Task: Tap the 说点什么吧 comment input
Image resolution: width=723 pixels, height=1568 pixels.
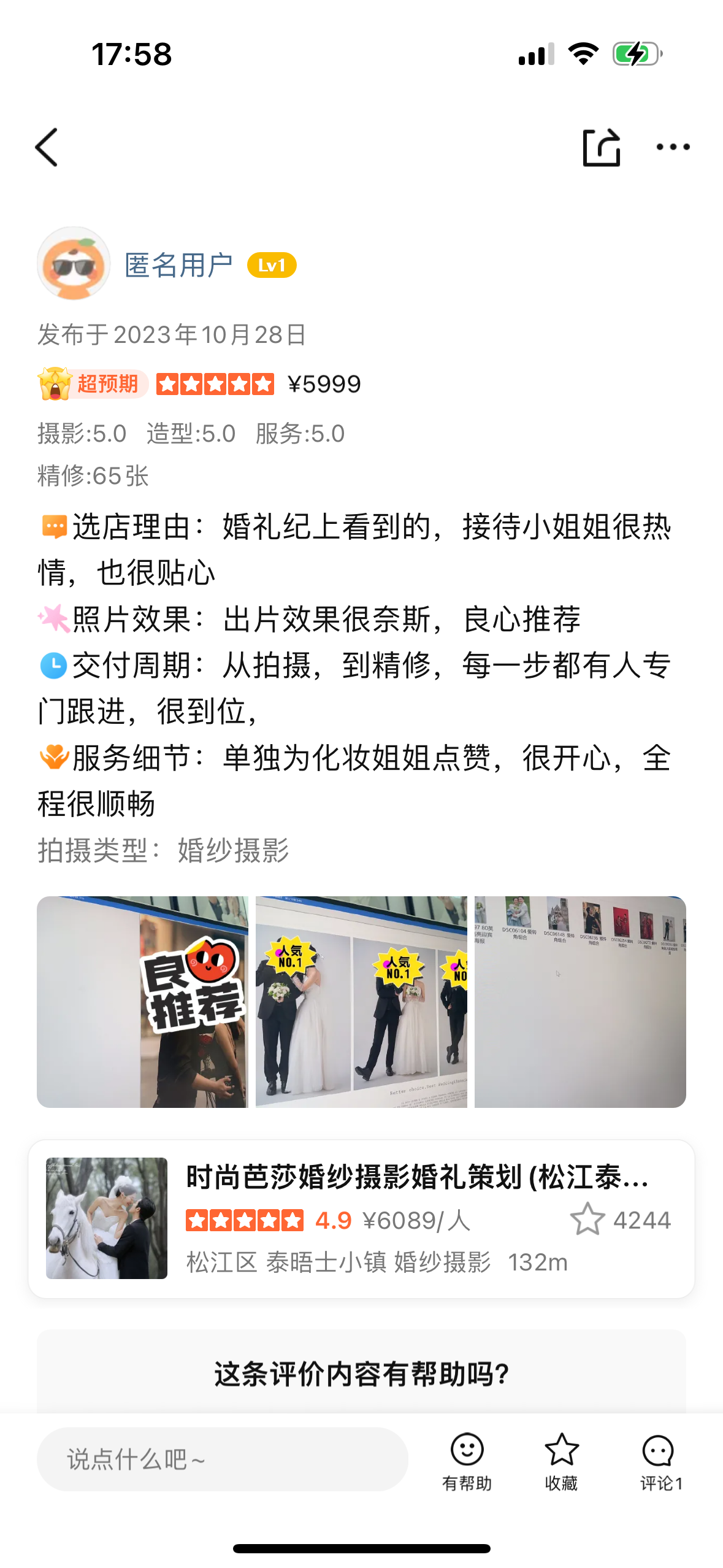Action: 223,1459
